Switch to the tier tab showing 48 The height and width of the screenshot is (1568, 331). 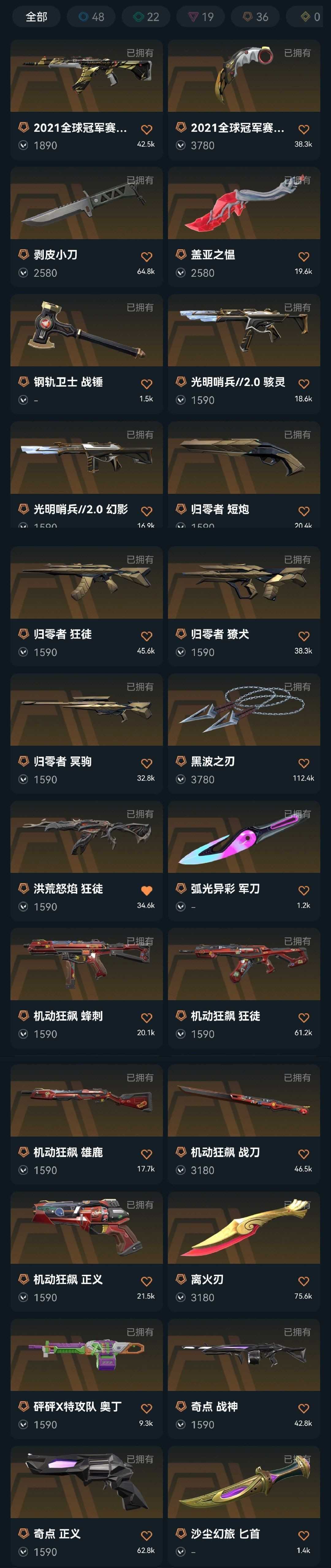92,17
